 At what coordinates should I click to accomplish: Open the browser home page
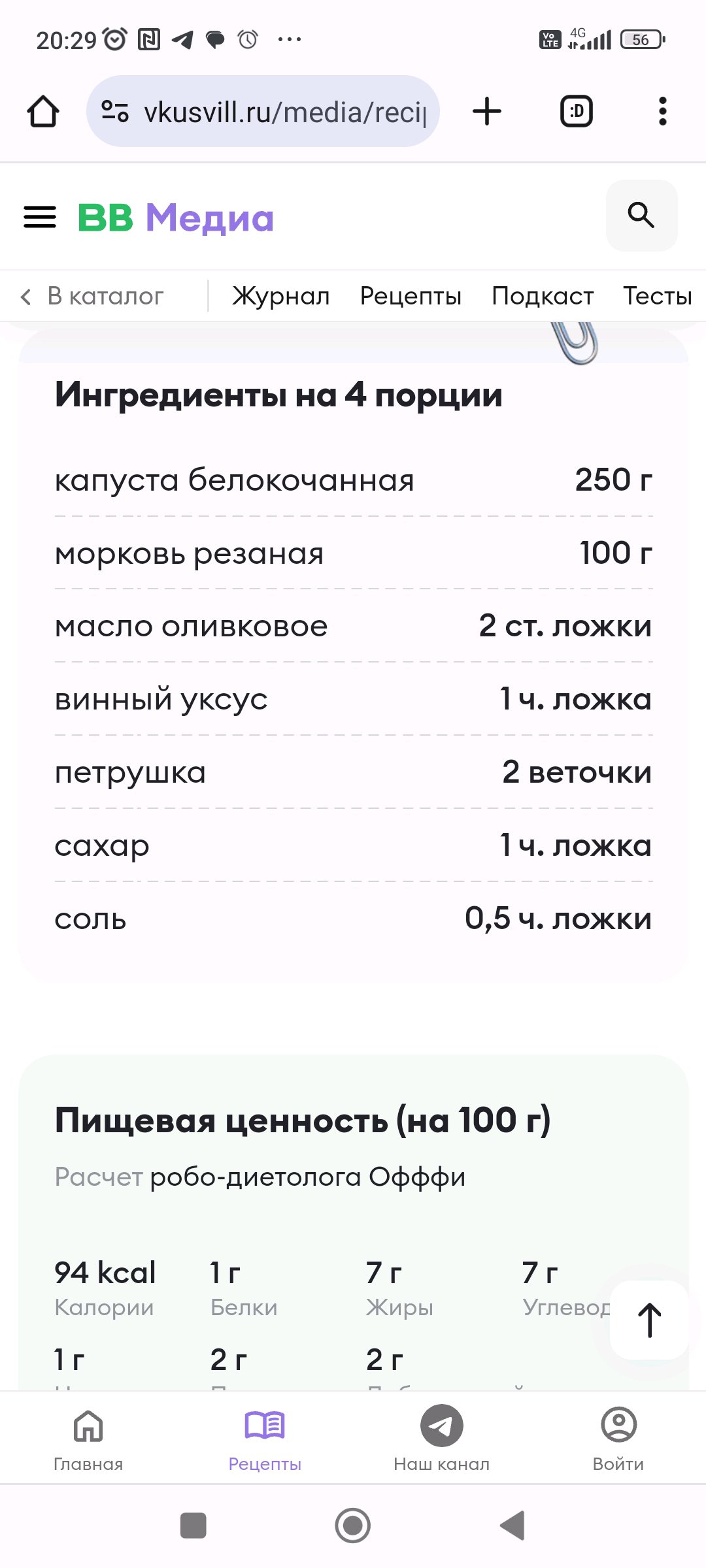click(43, 111)
